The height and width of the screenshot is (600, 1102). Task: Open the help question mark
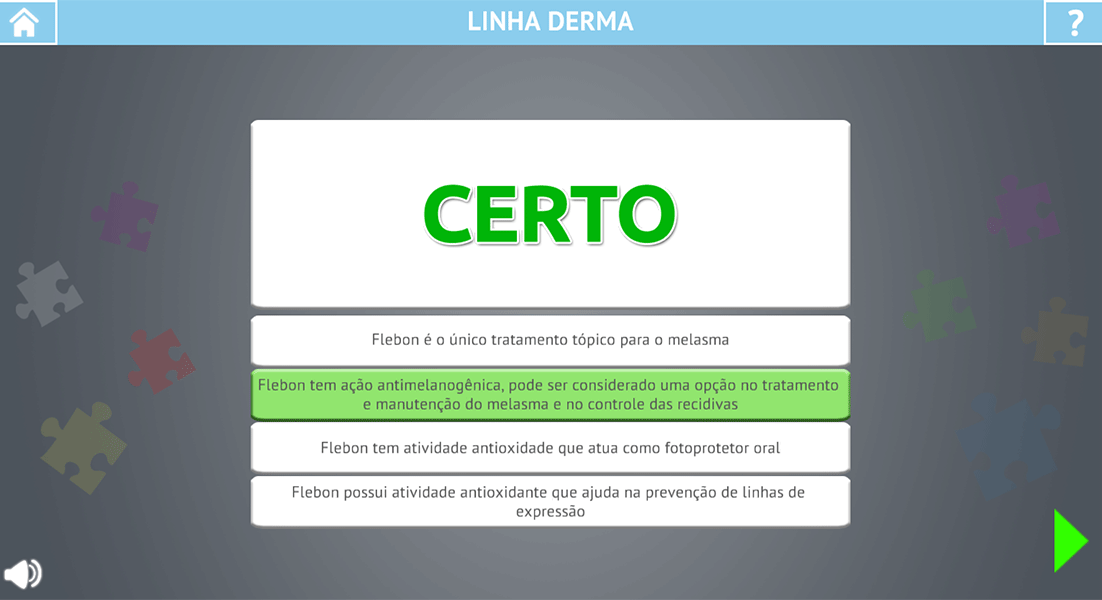1075,22
